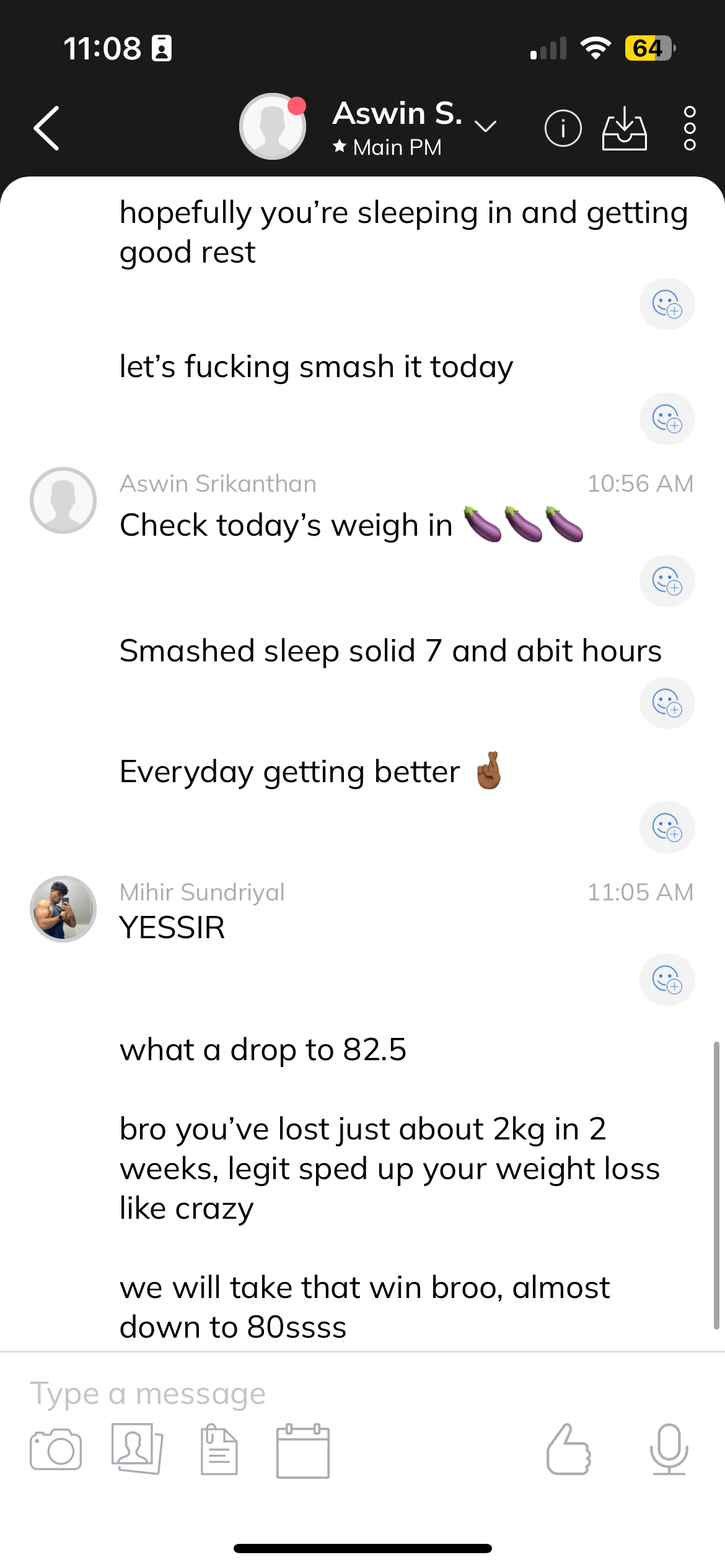Focus the 'Type a message' field
725x1568 pixels.
point(310,1393)
